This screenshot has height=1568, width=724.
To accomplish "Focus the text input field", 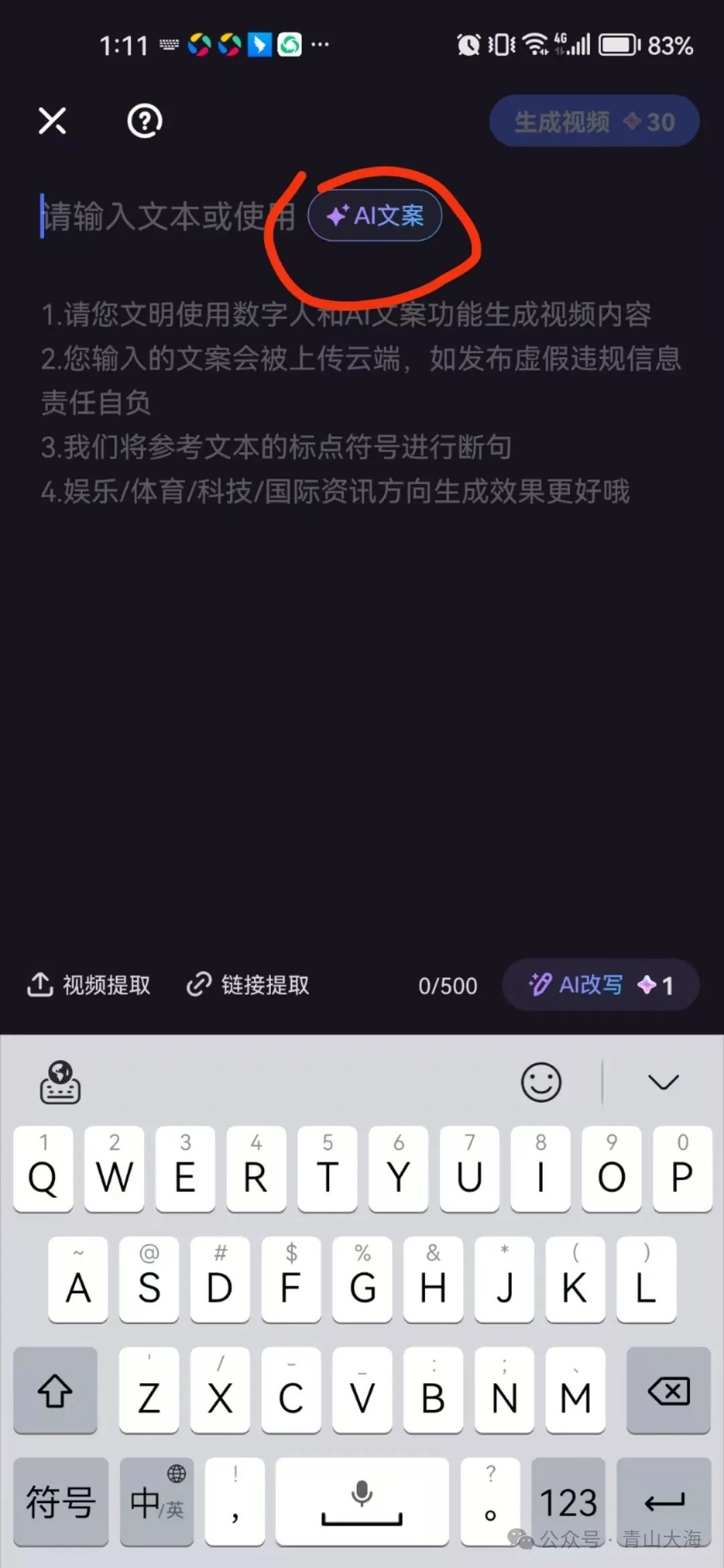I will point(168,216).
